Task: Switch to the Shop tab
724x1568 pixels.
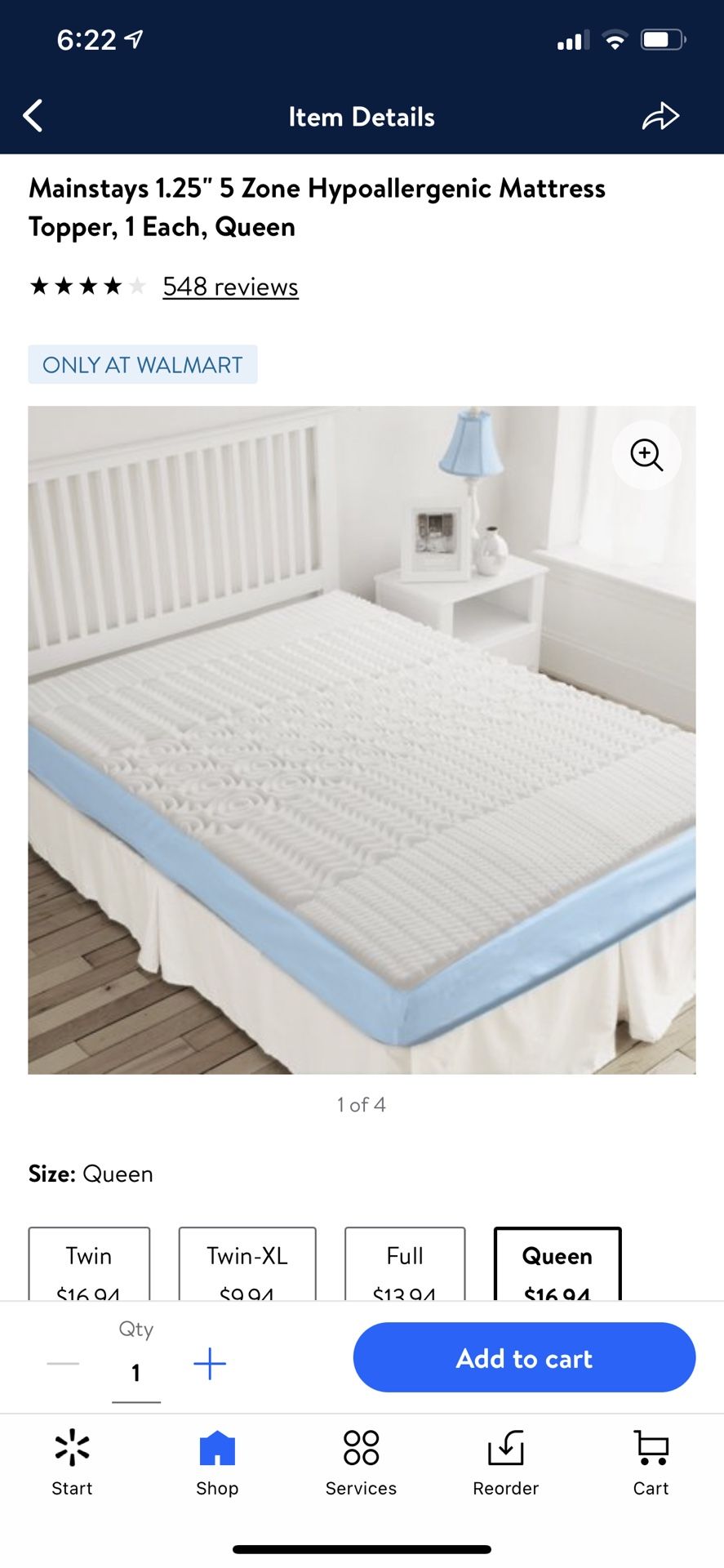Action: pyautogui.click(x=217, y=1463)
